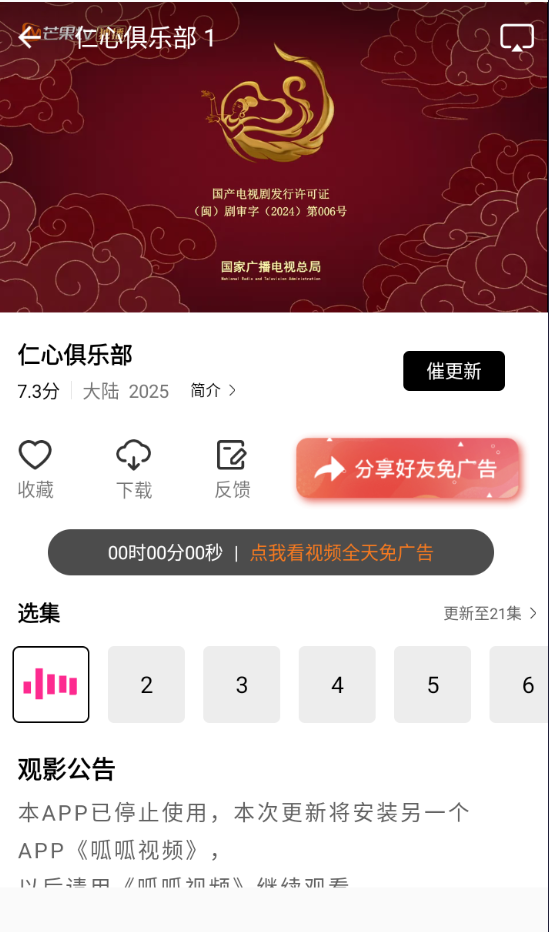Go back using the top-left arrow
Image resolution: width=549 pixels, height=932 pixels.
(x=29, y=37)
